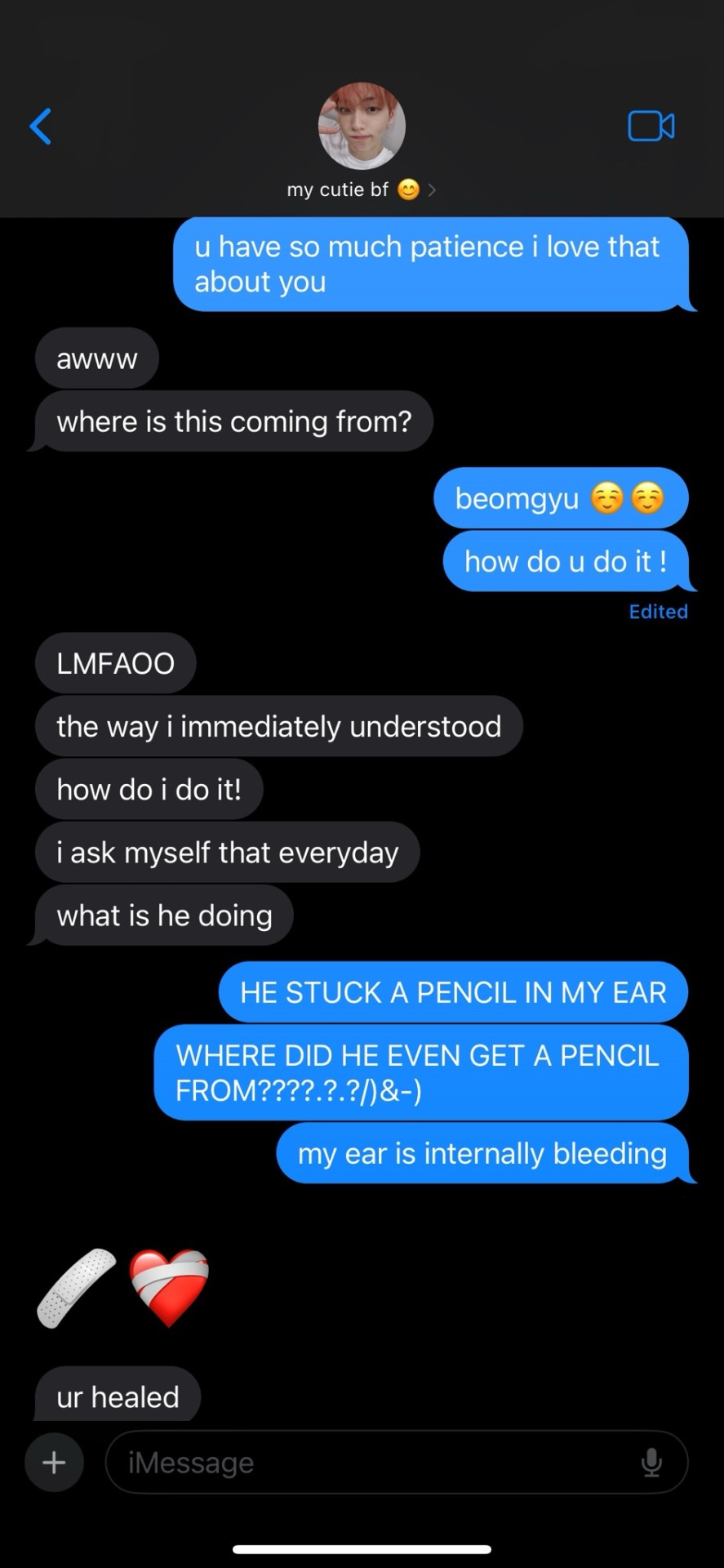The image size is (724, 1568).
Task: Go back to the messages list
Action: coord(41,127)
